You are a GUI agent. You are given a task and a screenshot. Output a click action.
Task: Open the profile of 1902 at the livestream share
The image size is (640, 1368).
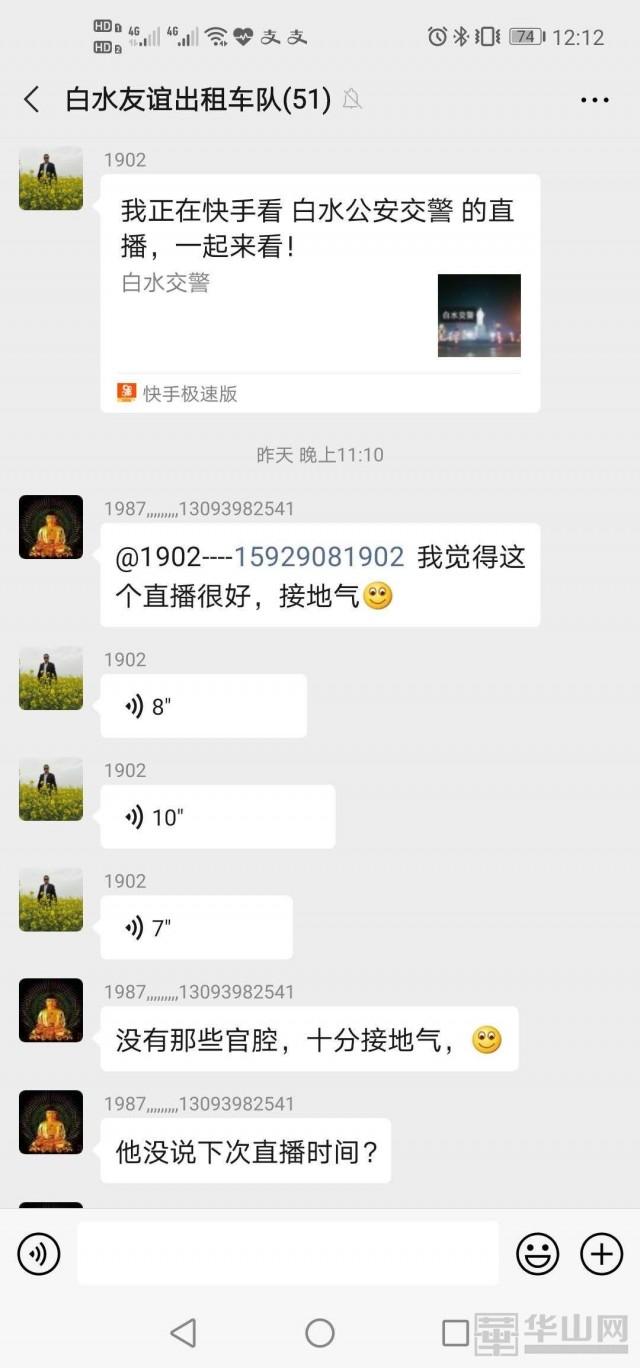pos(51,178)
